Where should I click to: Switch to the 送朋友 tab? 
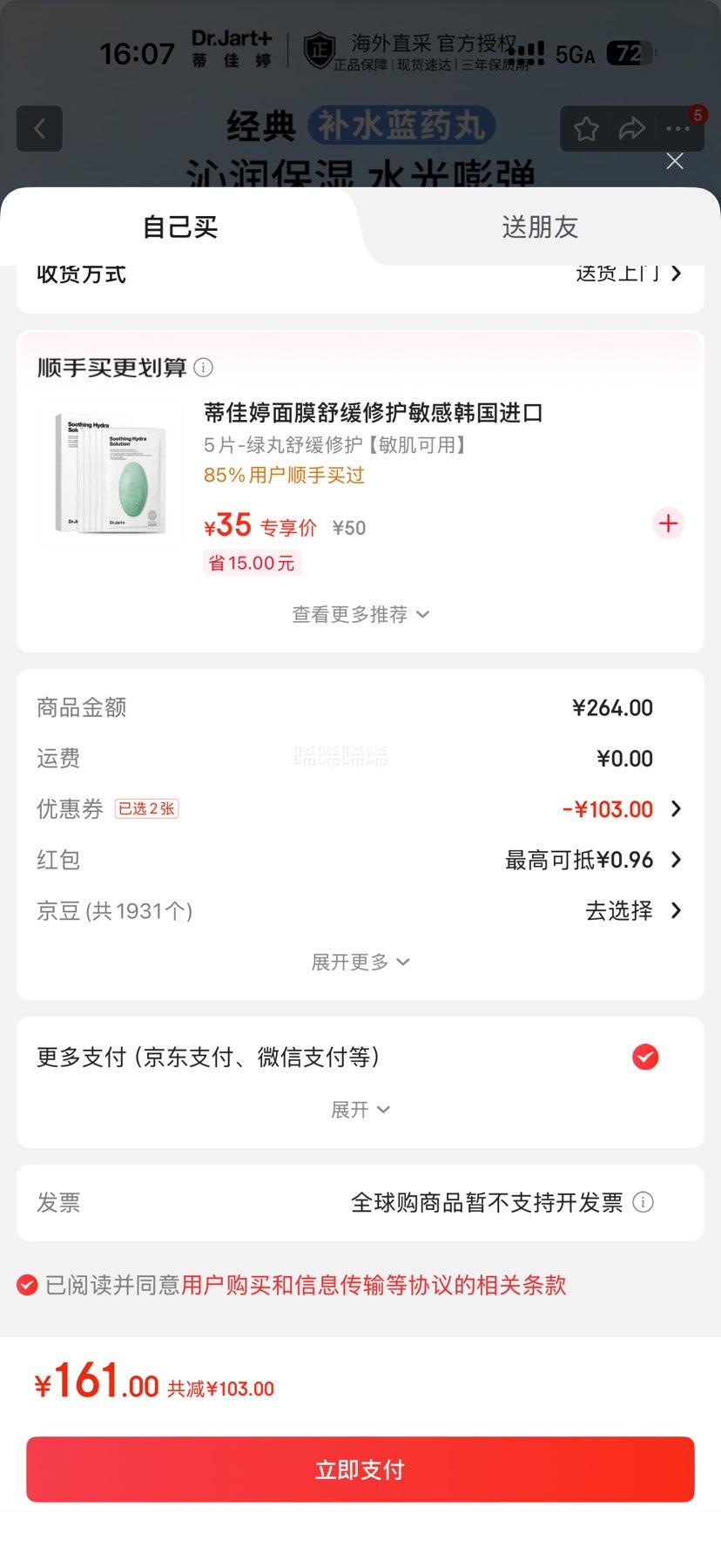539,226
